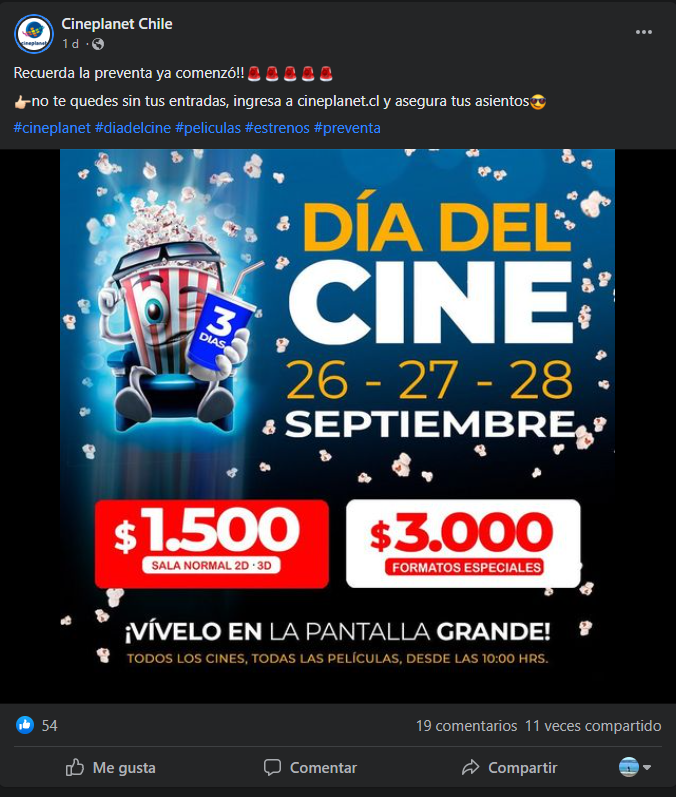
Task: Open Cineplanet Chile profile picture
Action: 33,34
